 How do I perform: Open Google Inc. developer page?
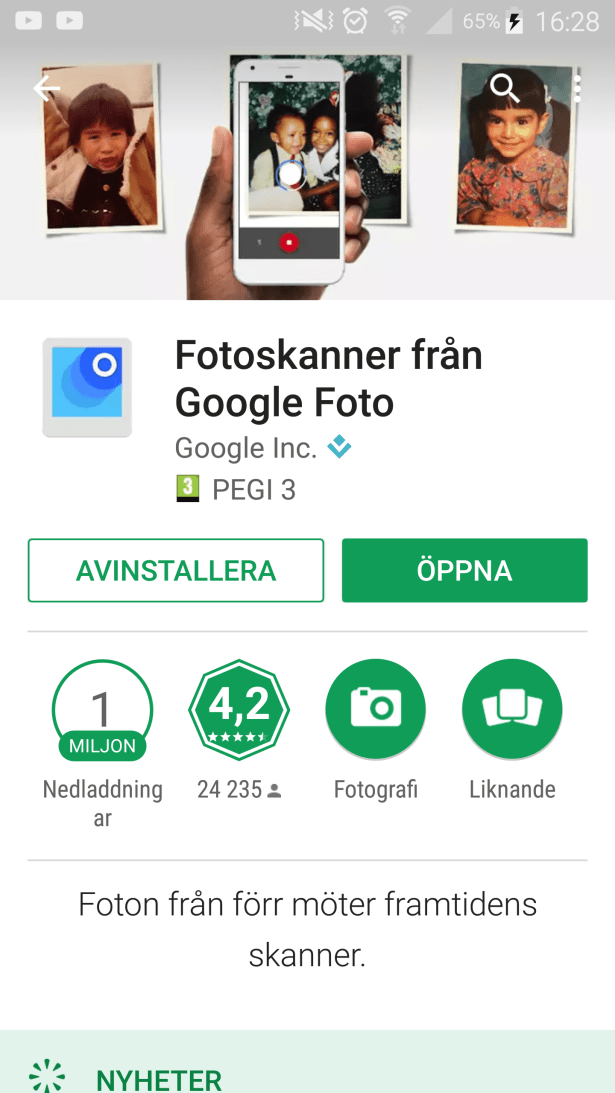pyautogui.click(x=246, y=448)
